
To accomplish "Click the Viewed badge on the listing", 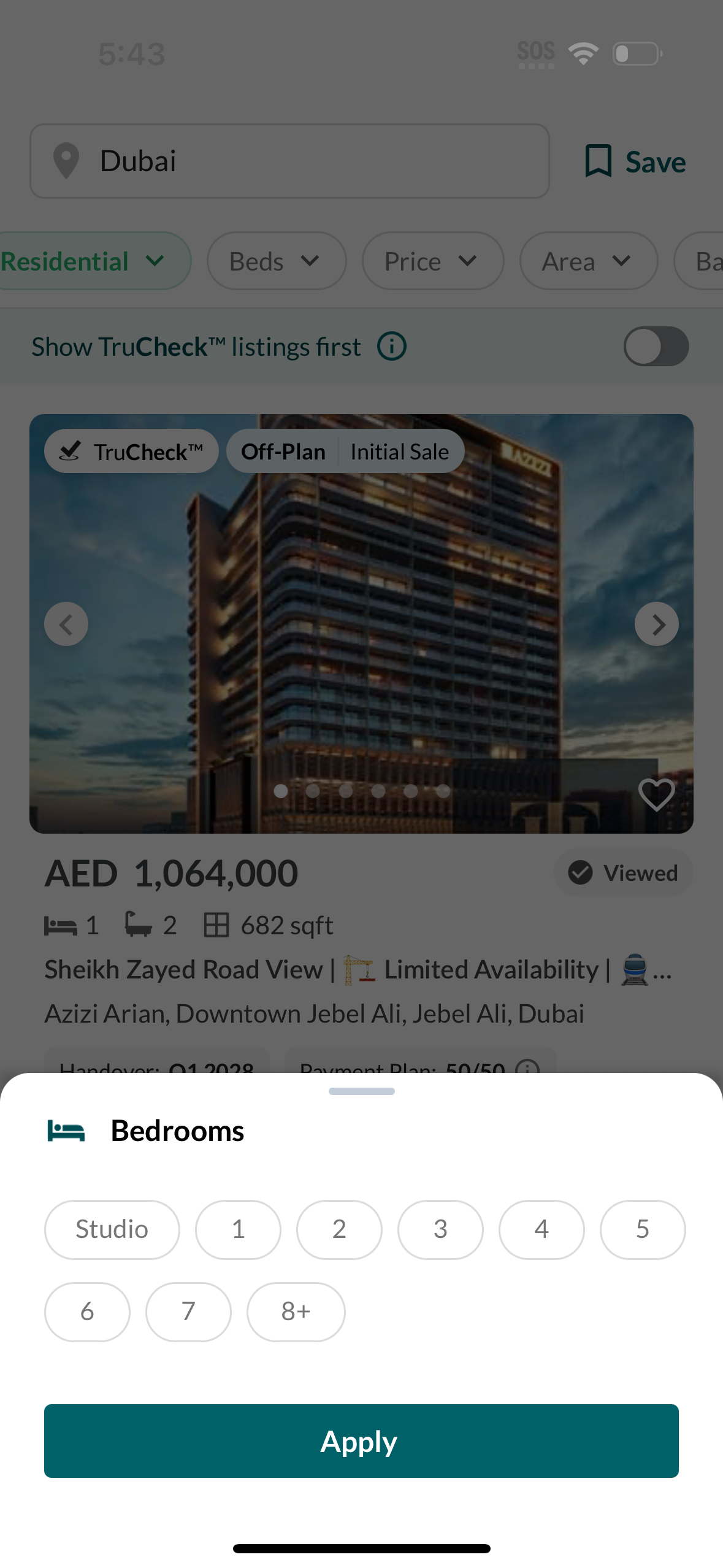I will 623,872.
